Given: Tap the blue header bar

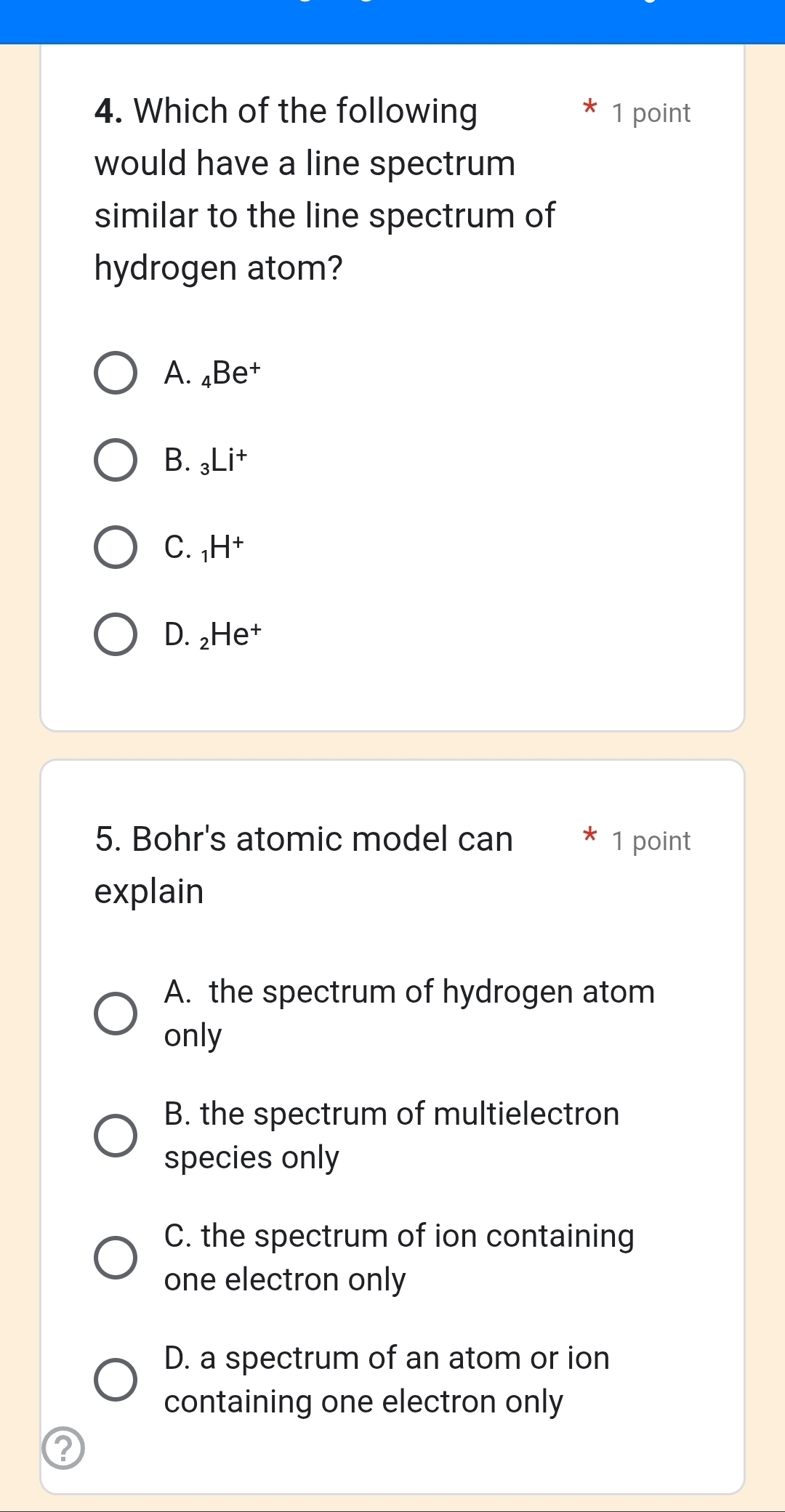Looking at the screenshot, I should (392, 18).
